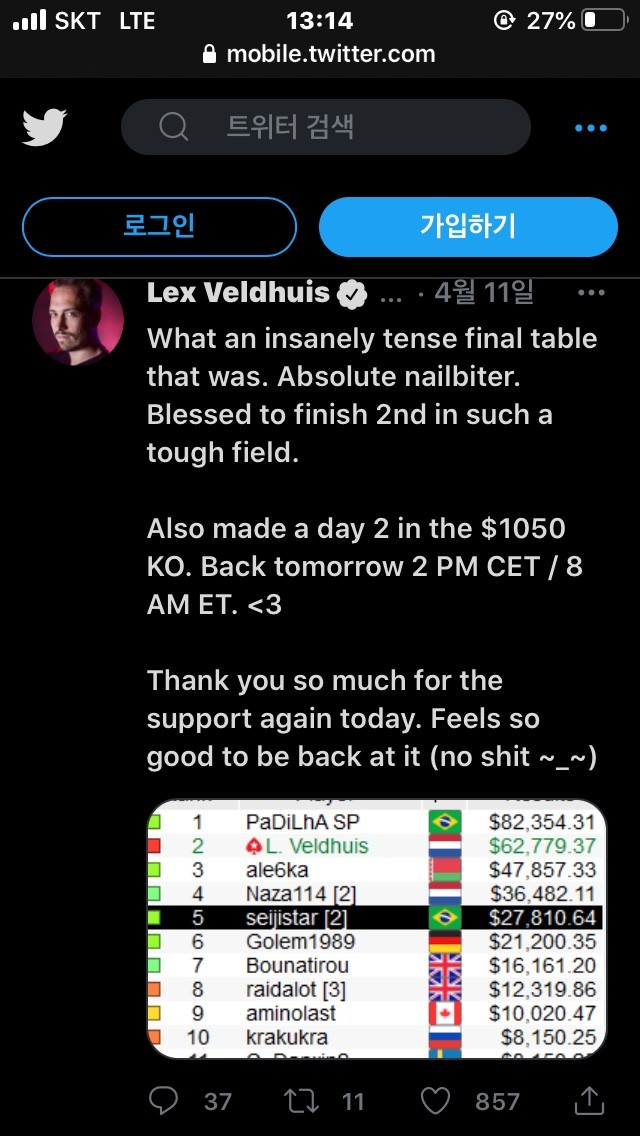
Task: Share the tweet via share icon
Action: (x=589, y=1100)
